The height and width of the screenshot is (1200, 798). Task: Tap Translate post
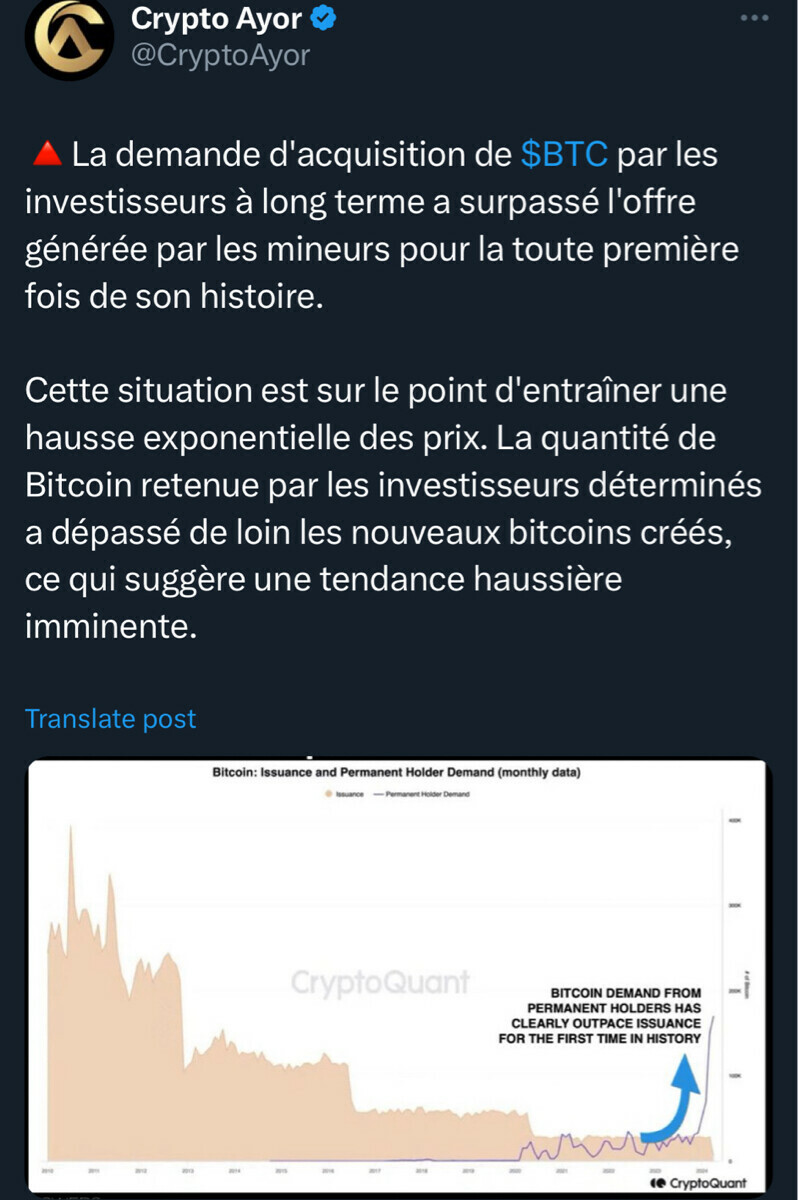[x=110, y=718]
